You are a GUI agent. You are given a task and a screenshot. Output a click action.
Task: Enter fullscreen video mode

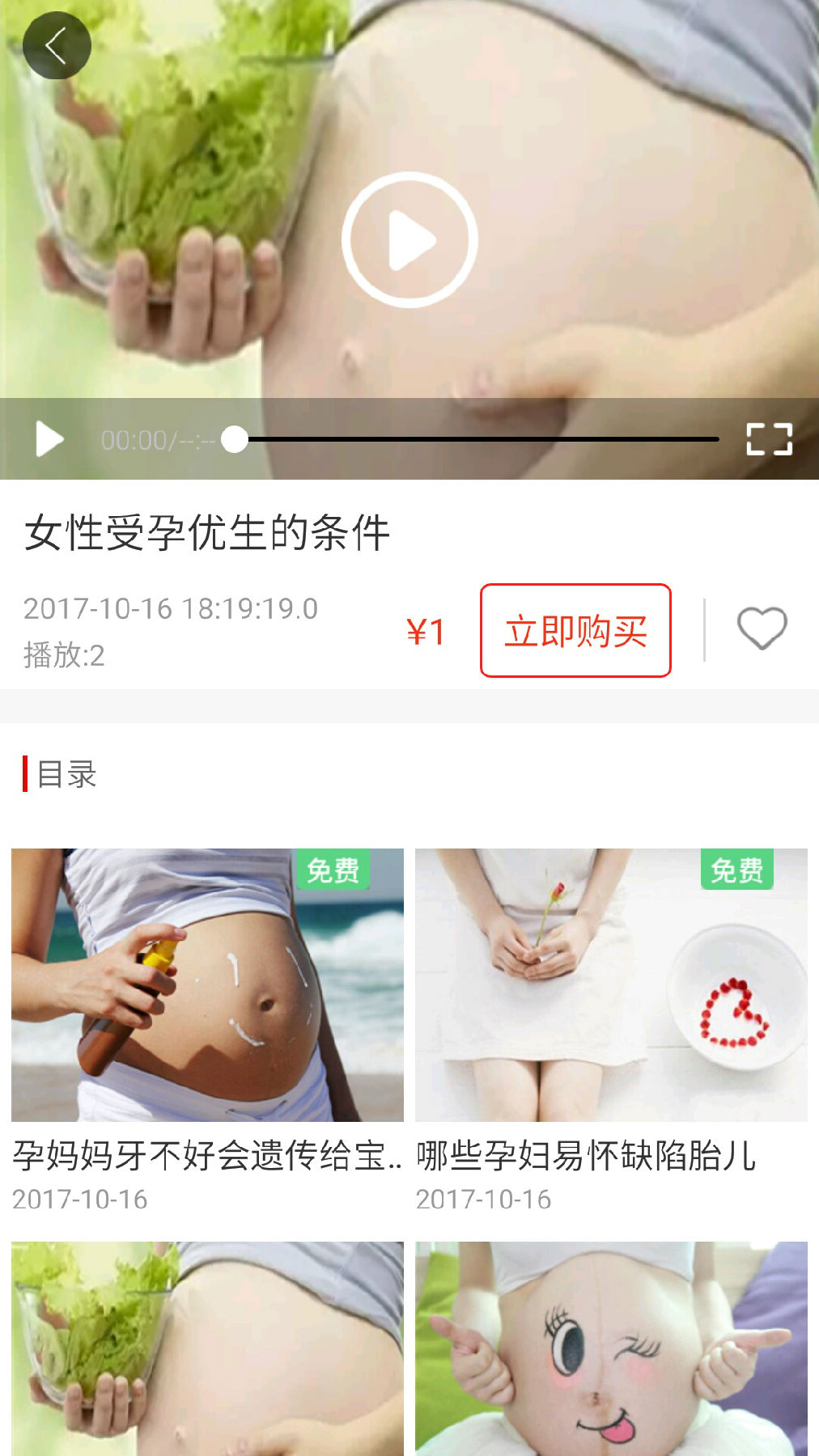click(768, 439)
